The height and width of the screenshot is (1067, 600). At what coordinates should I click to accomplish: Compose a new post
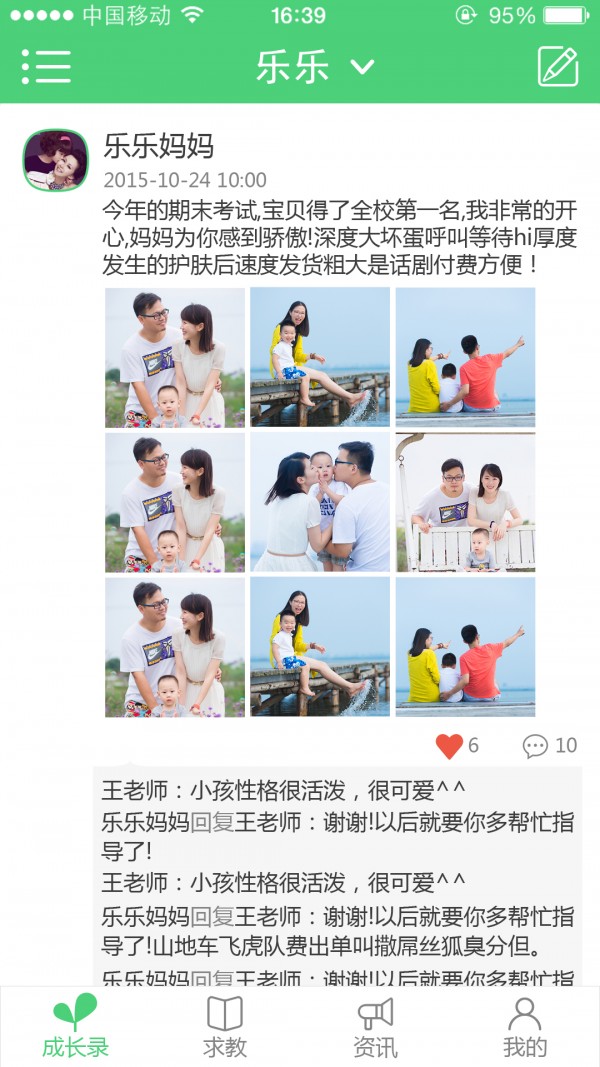pyautogui.click(x=558, y=67)
